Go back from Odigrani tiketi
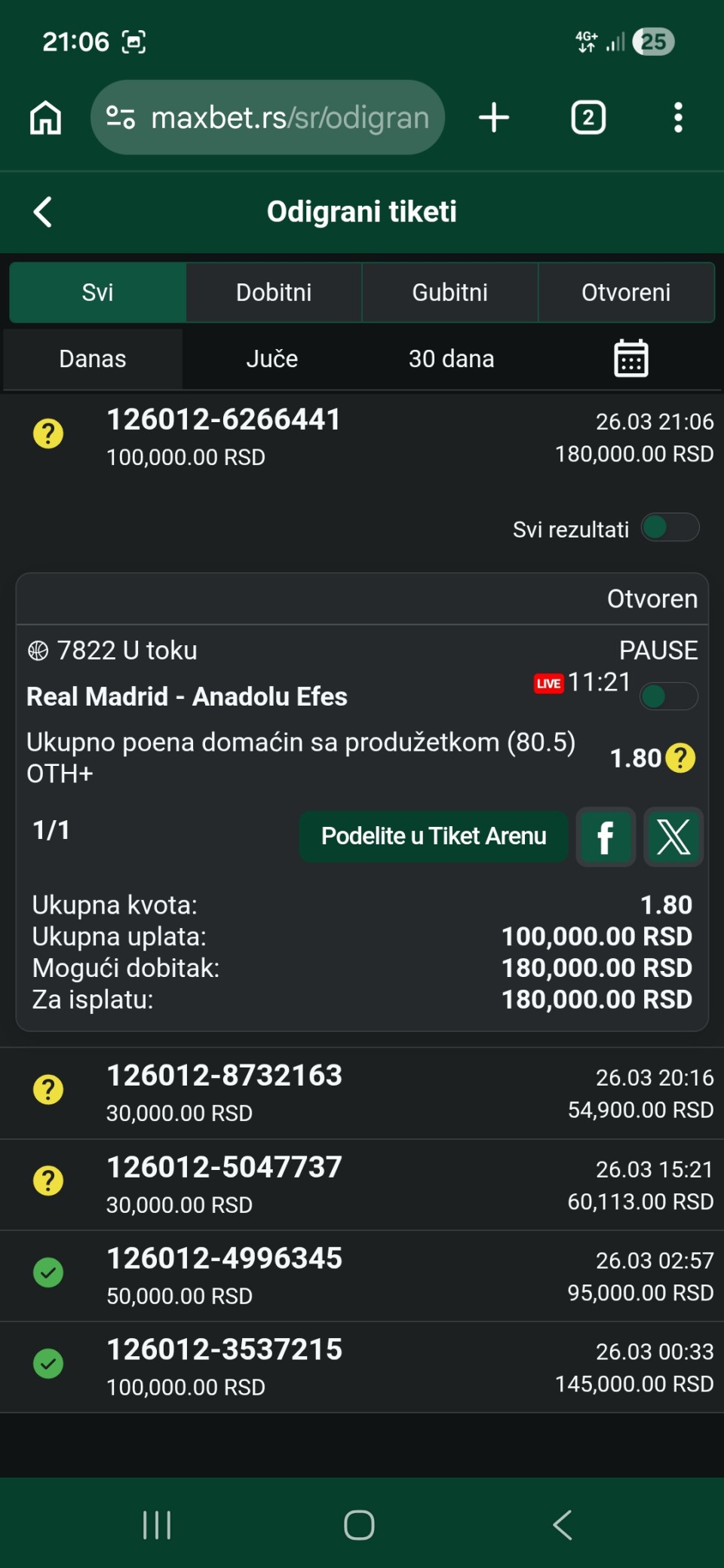The height and width of the screenshot is (1568, 724). click(43, 212)
